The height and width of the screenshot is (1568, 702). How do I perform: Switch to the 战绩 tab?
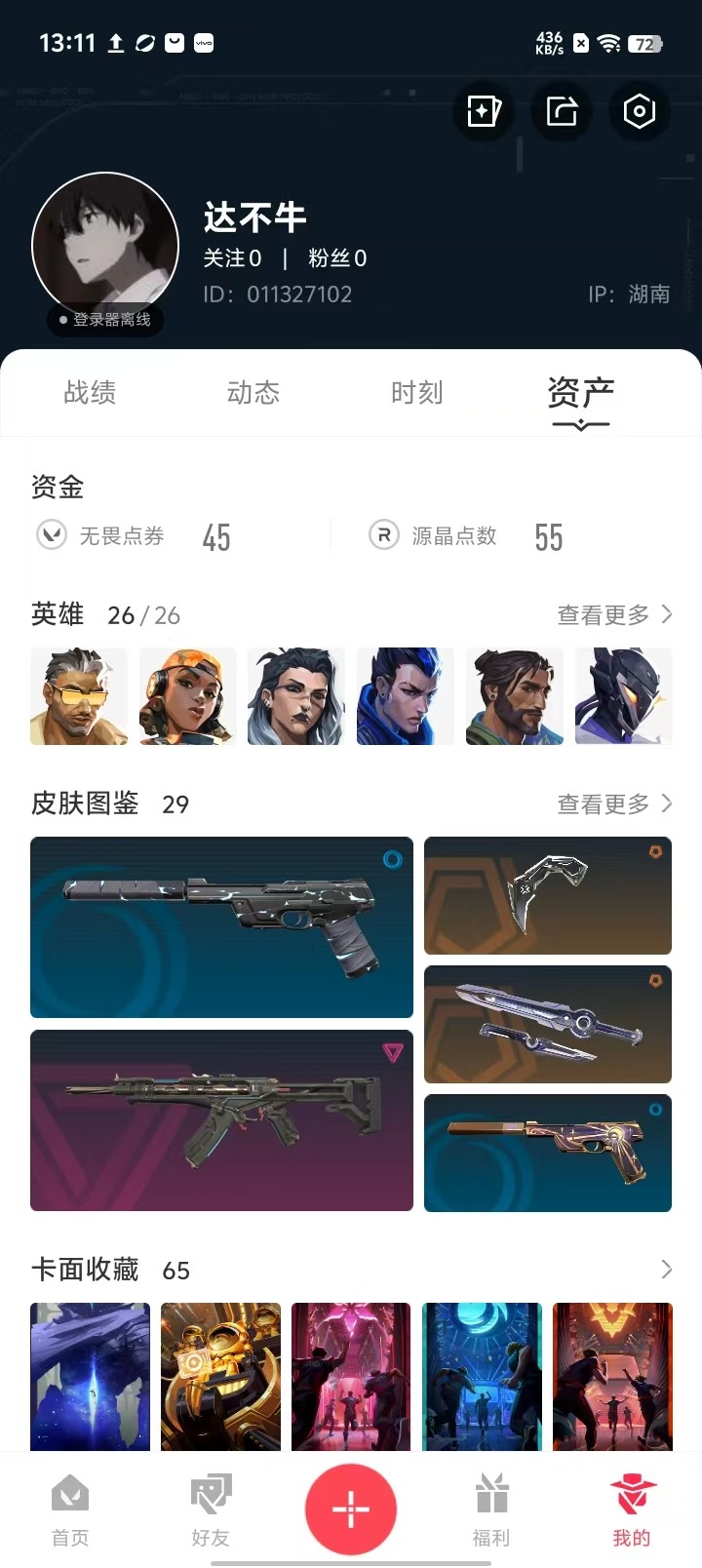tap(90, 393)
